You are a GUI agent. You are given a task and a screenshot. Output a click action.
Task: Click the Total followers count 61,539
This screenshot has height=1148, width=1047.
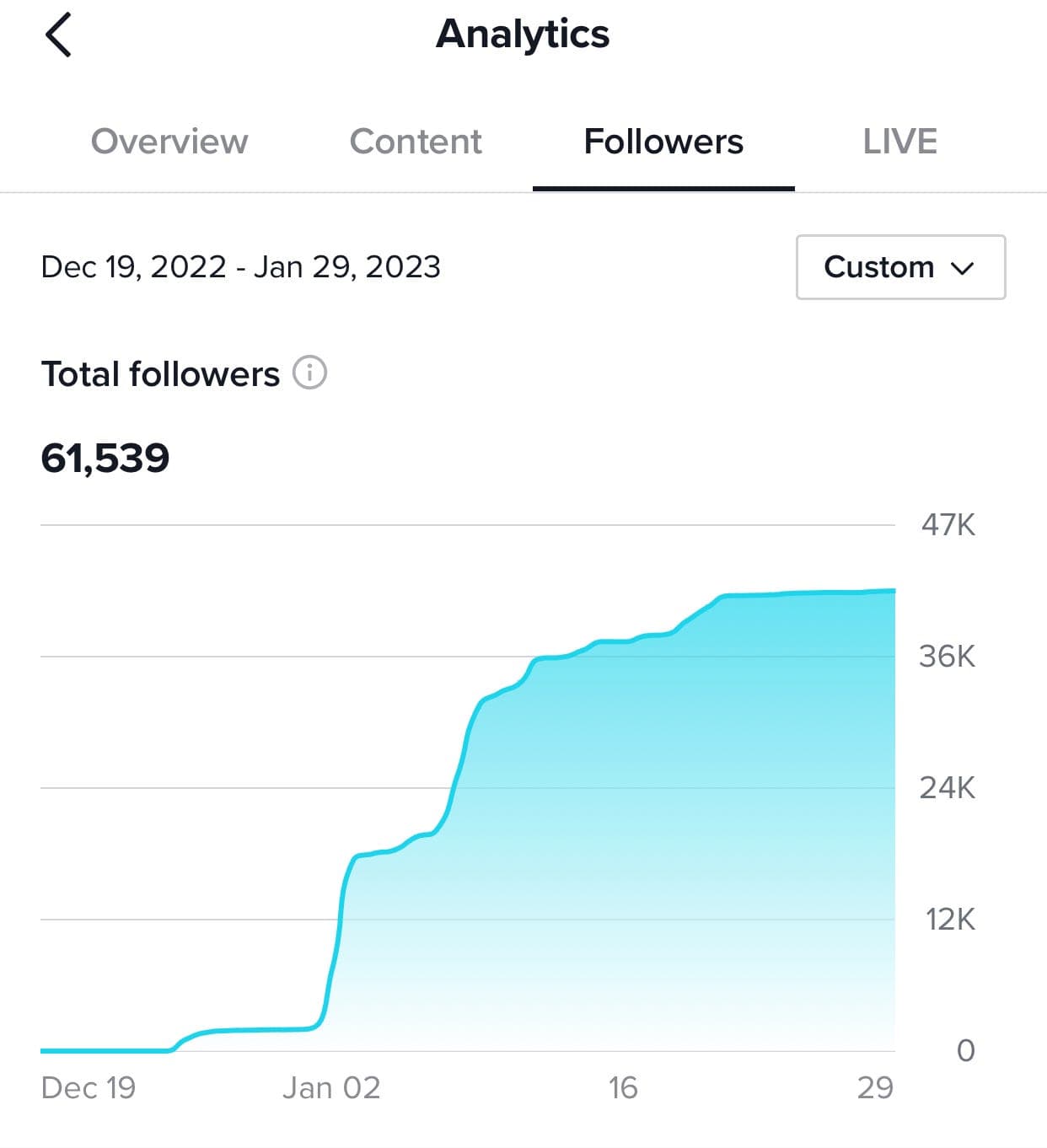(106, 458)
